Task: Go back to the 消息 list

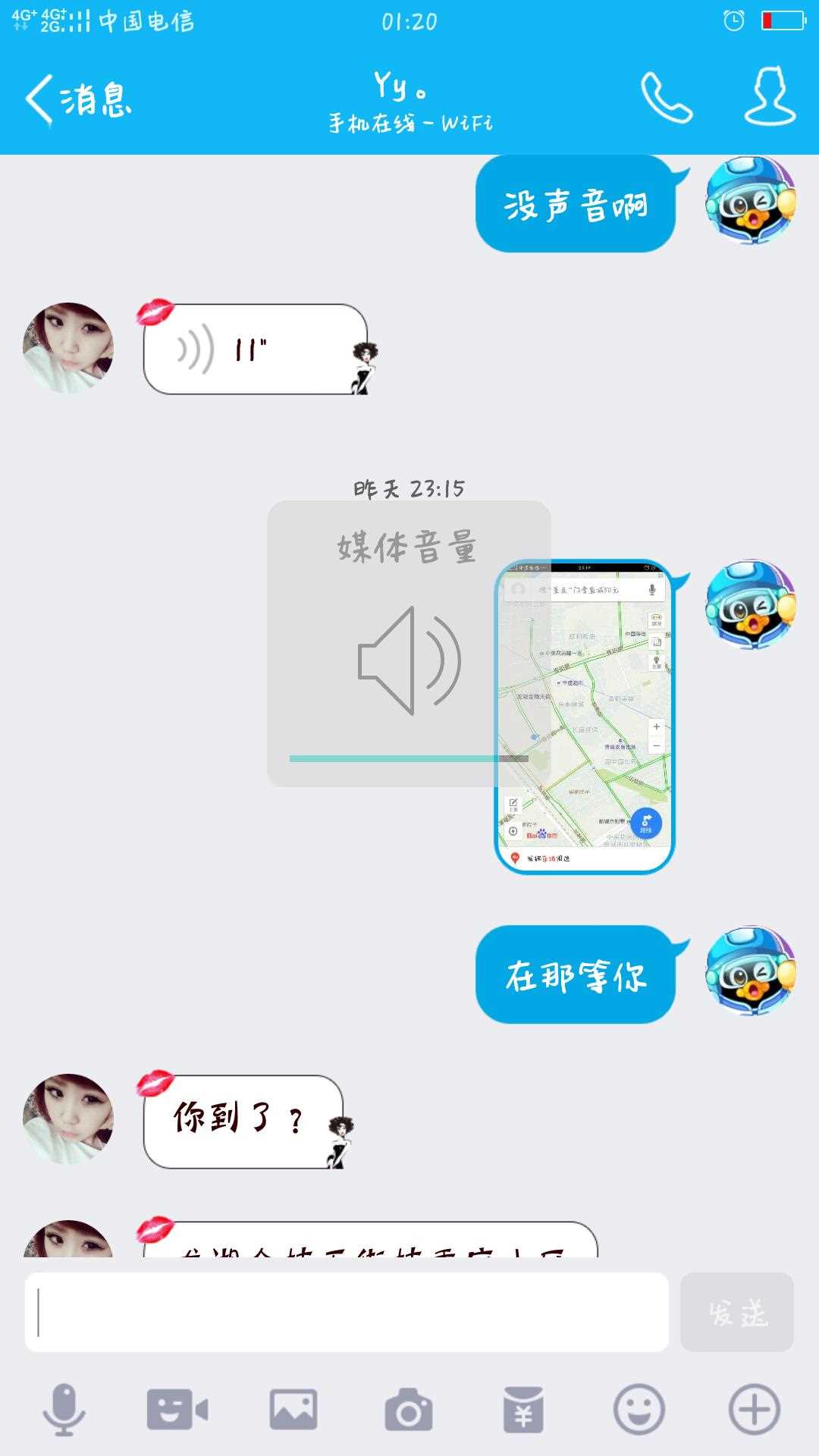Action: click(79, 99)
